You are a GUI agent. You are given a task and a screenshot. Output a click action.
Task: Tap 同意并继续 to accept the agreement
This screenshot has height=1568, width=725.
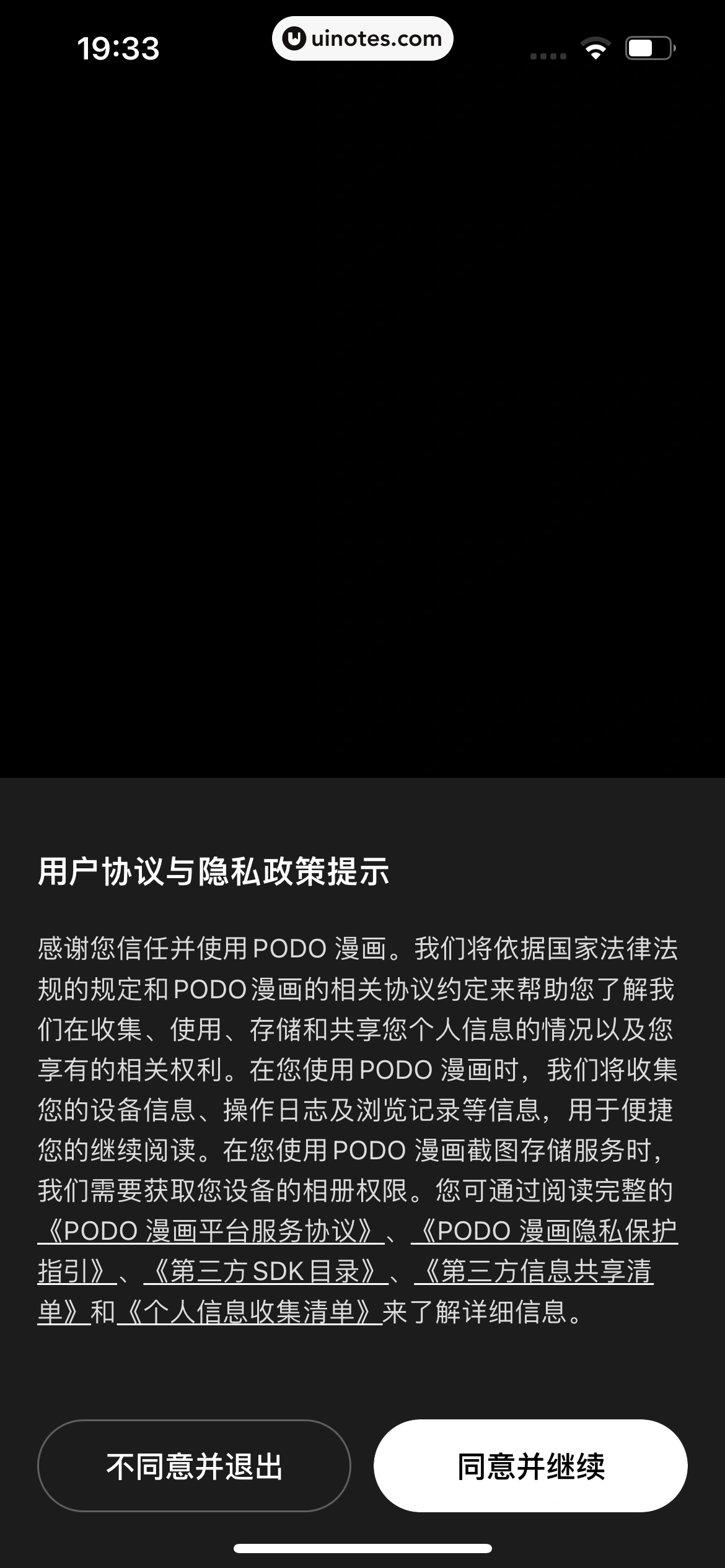(x=530, y=1466)
